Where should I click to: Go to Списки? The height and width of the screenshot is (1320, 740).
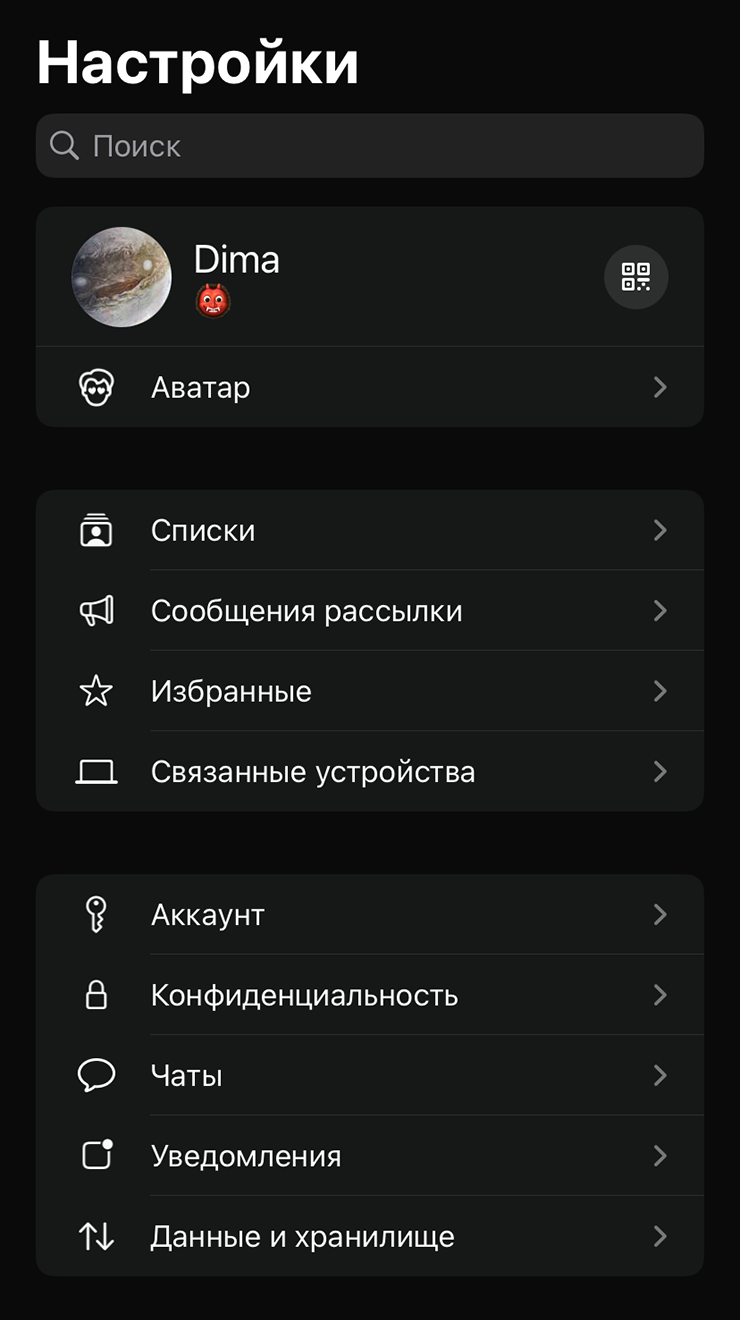pos(370,530)
